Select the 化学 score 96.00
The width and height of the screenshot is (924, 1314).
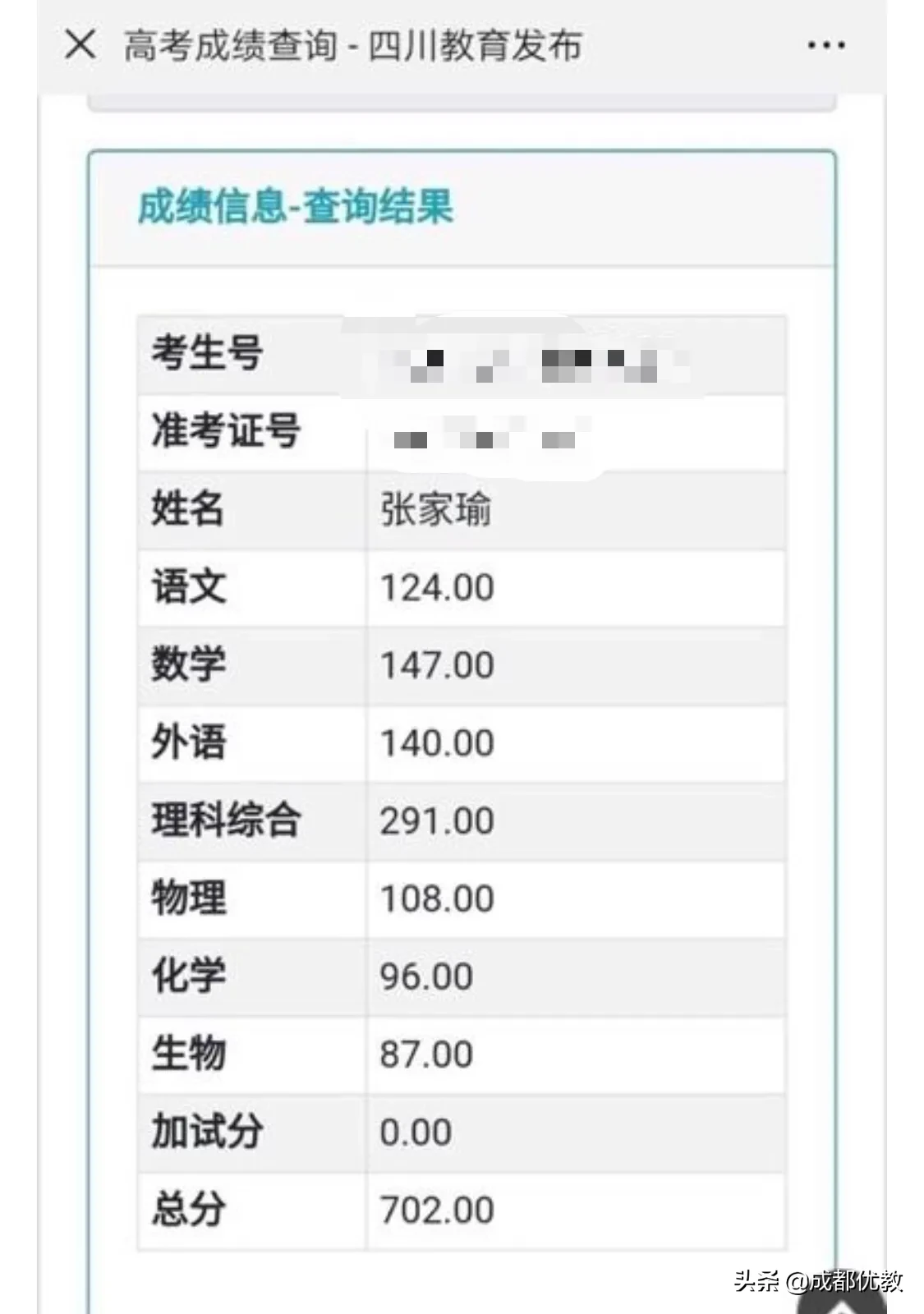click(426, 976)
